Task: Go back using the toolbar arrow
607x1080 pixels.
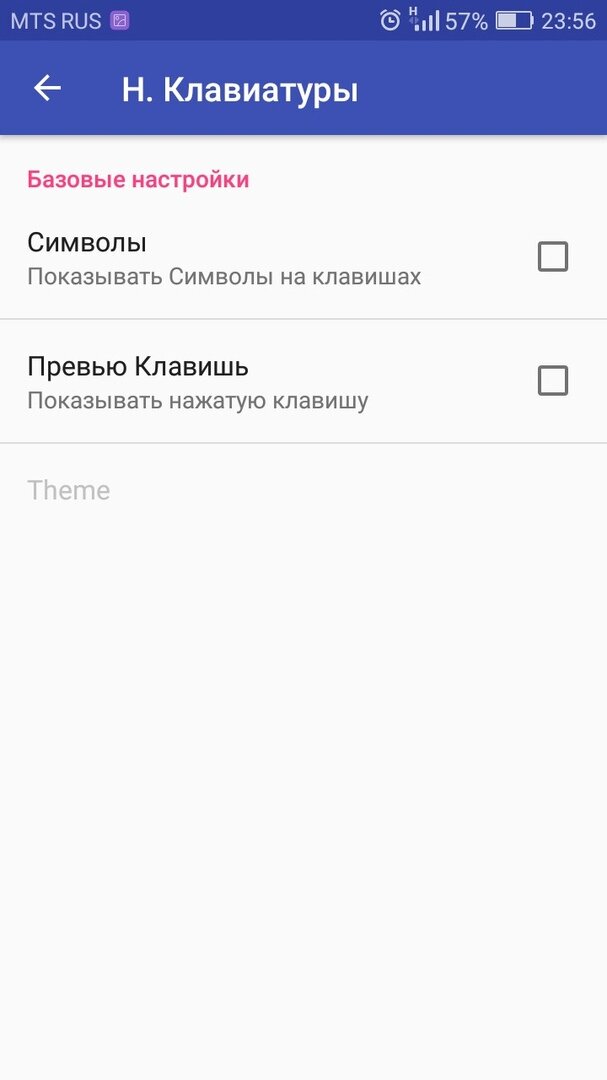Action: 47,89
